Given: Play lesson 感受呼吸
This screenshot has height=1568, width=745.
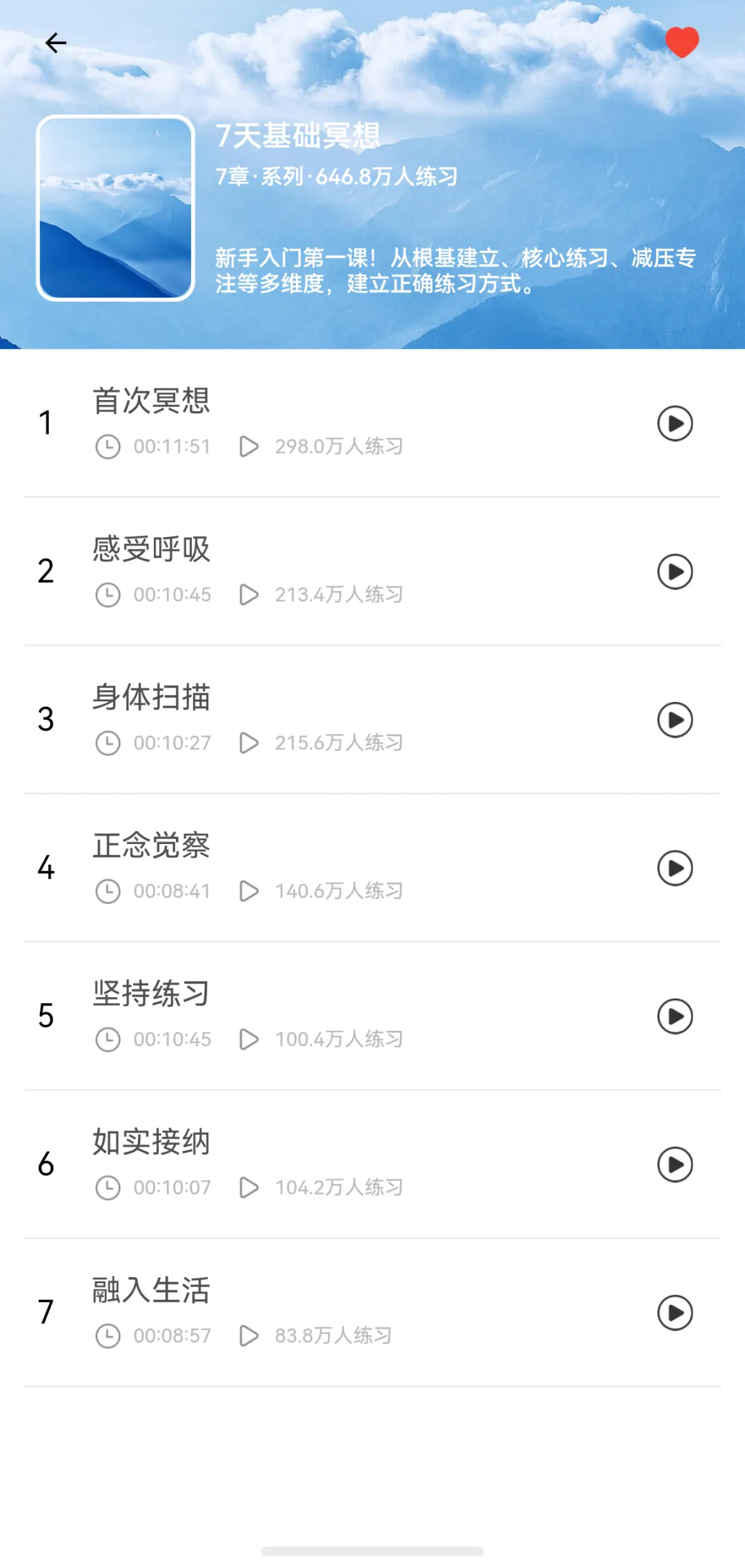Looking at the screenshot, I should pos(675,572).
